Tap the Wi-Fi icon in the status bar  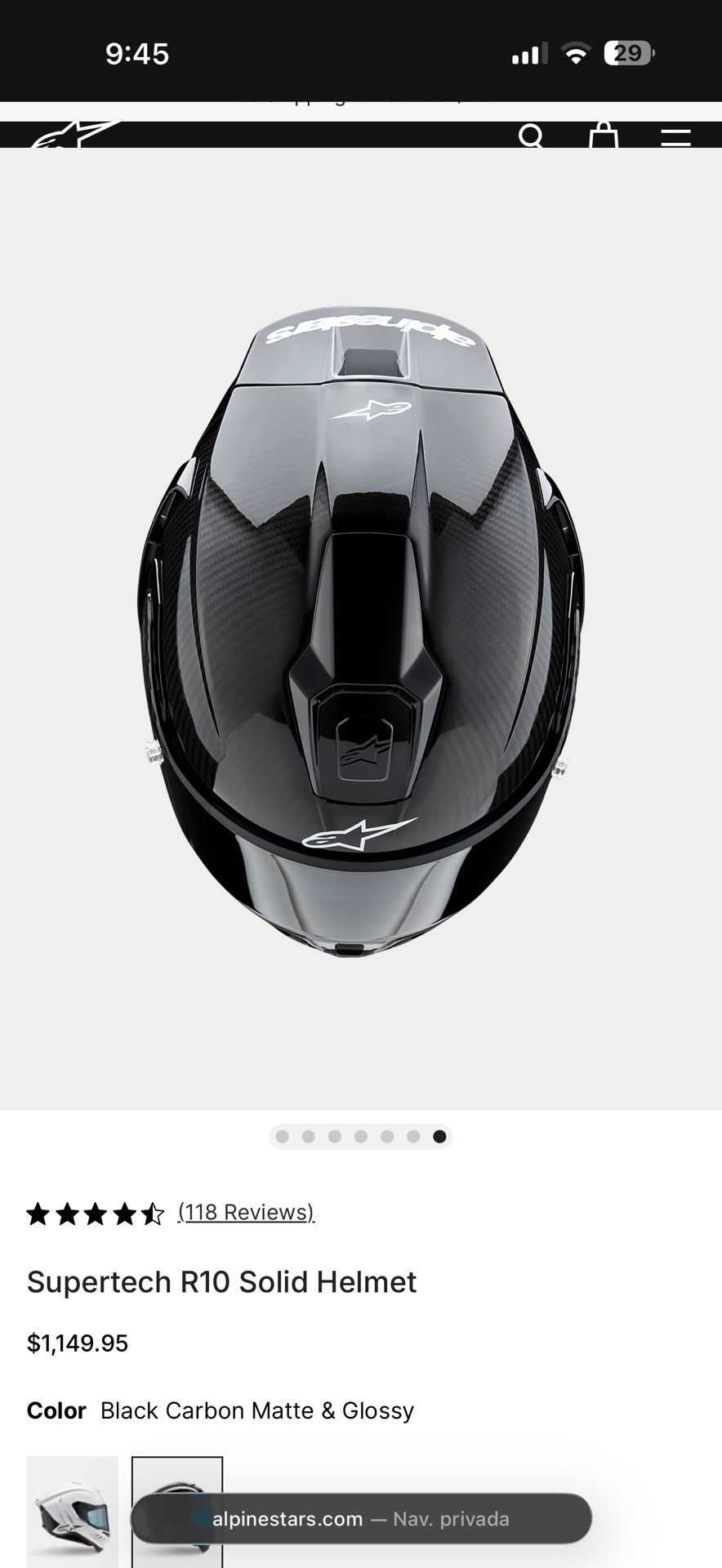(x=576, y=52)
